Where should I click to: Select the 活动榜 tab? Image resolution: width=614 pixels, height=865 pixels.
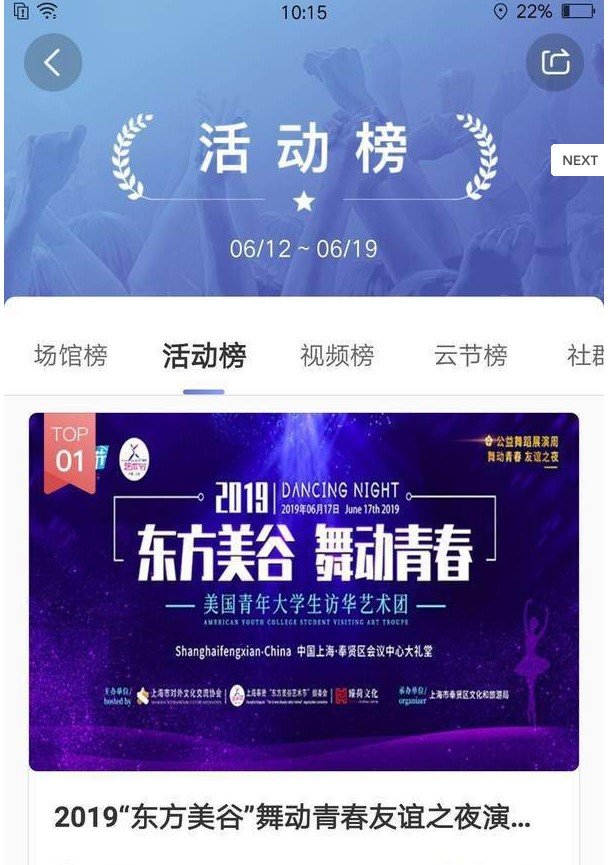pyautogui.click(x=204, y=355)
